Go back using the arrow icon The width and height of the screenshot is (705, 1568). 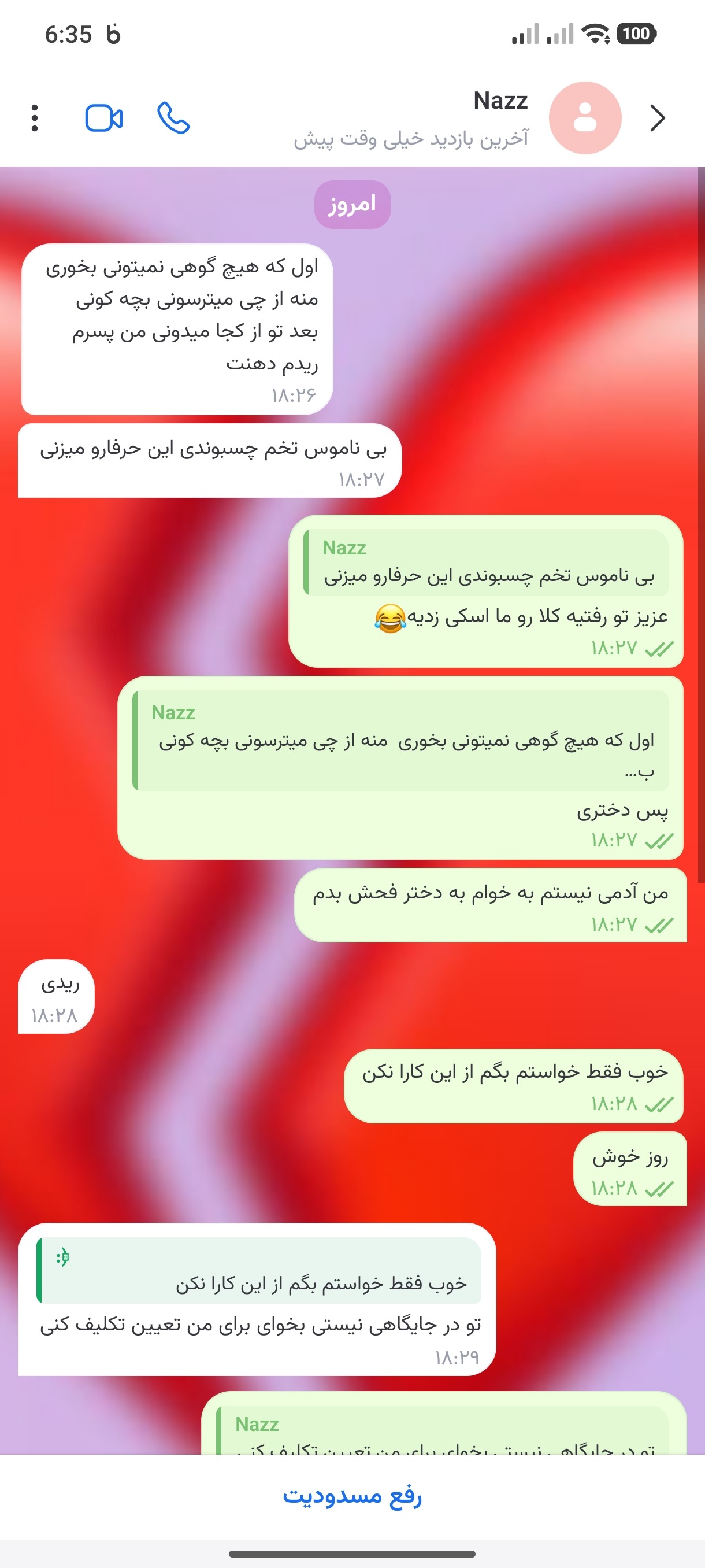[x=658, y=118]
